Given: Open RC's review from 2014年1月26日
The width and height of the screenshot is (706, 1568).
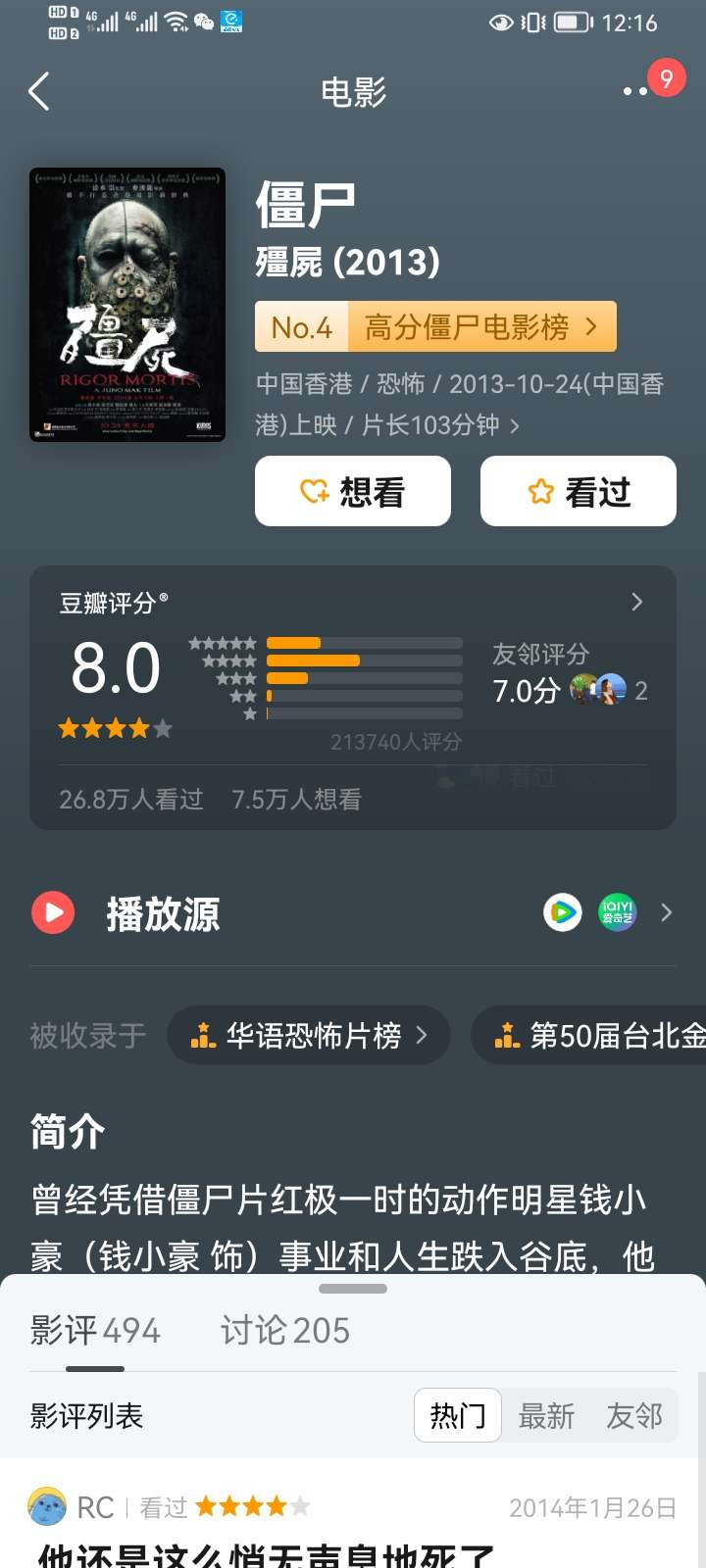Looking at the screenshot, I should pos(353,1529).
